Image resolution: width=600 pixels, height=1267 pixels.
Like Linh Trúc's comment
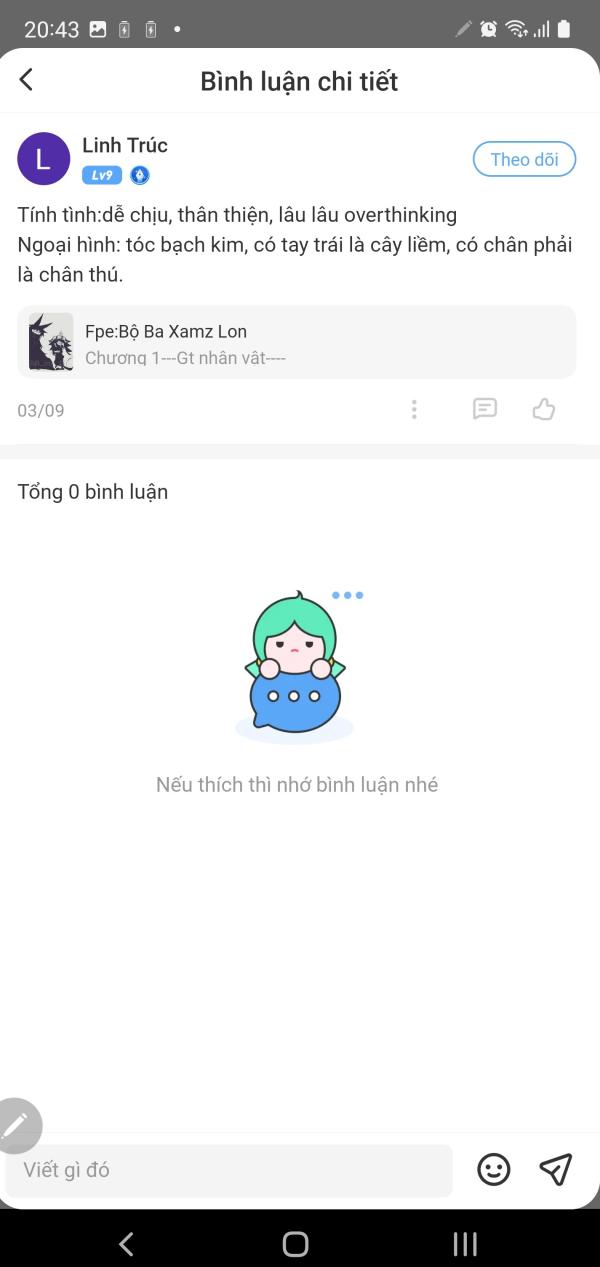pyautogui.click(x=544, y=409)
